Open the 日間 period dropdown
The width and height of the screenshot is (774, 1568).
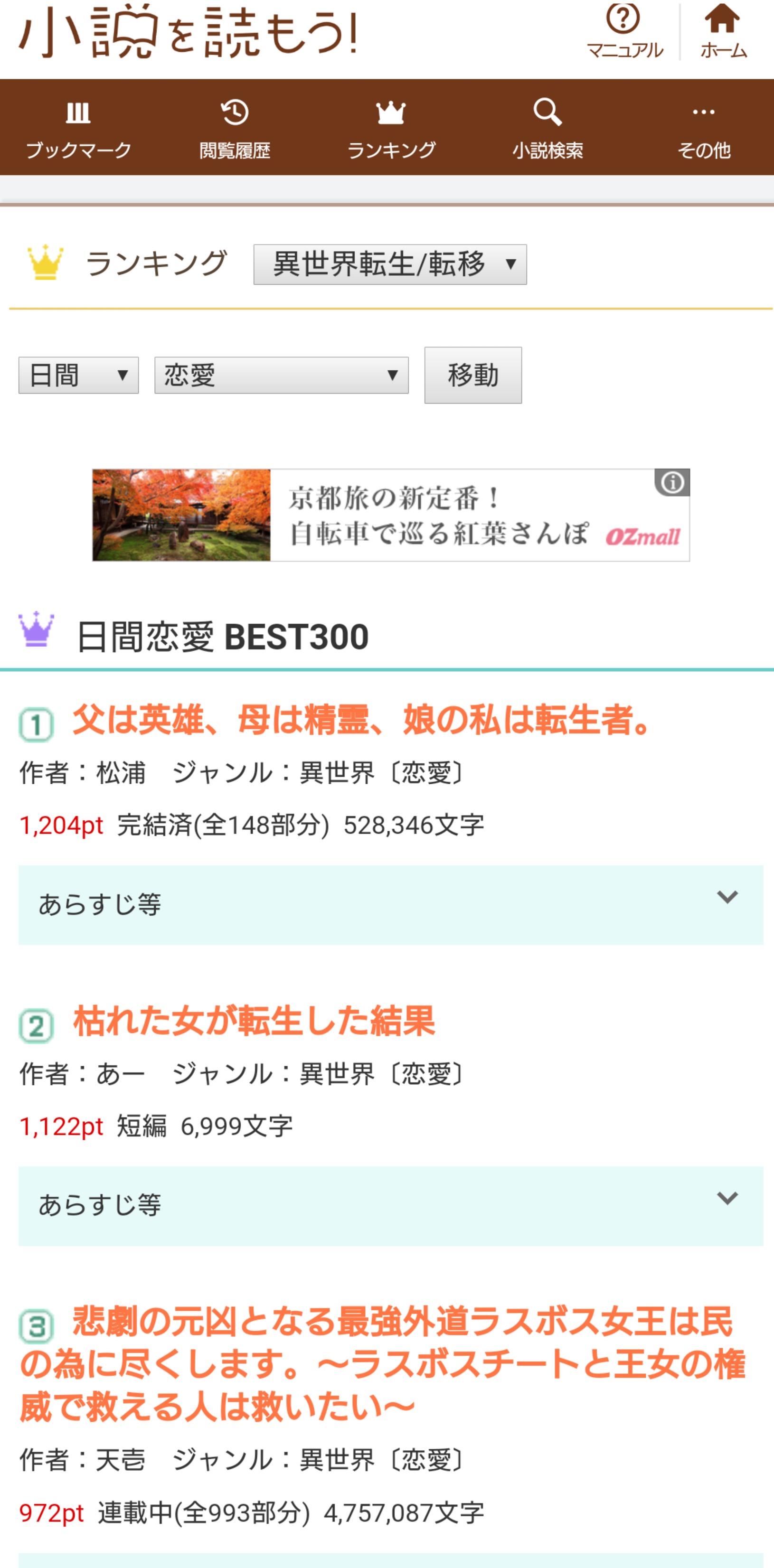pyautogui.click(x=78, y=376)
